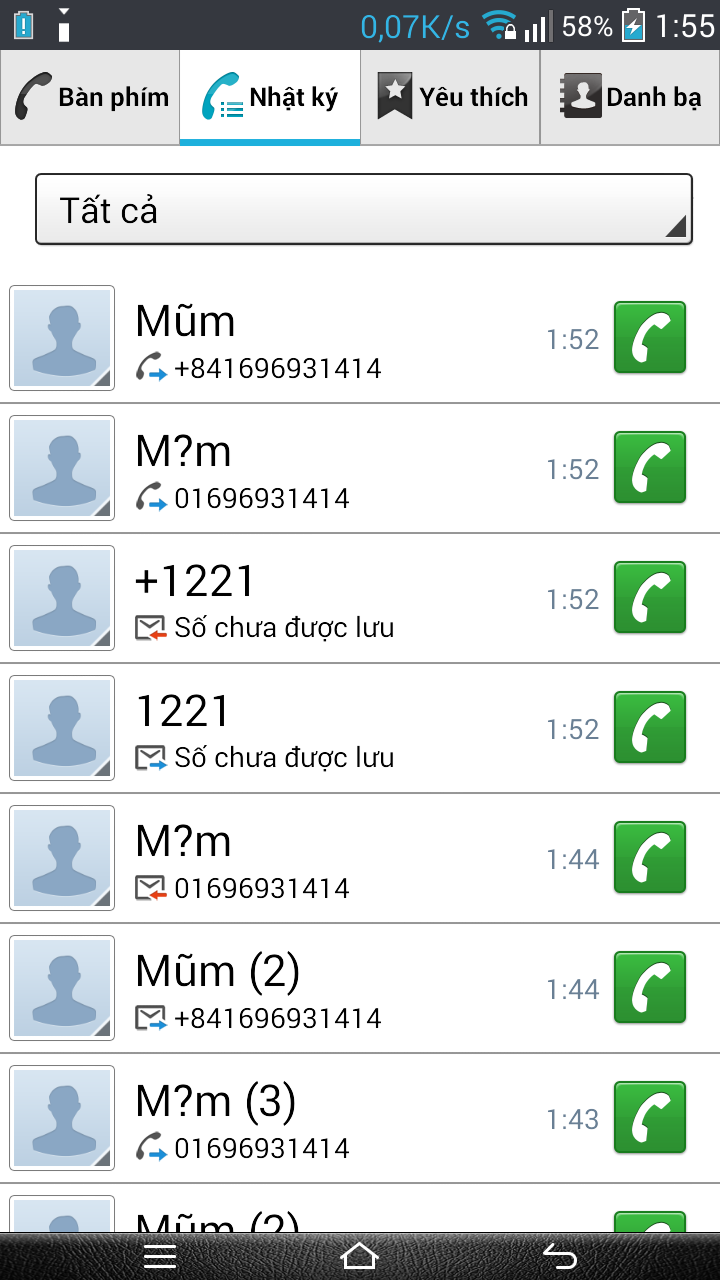
Task: Call back the 1221 number
Action: coord(650,728)
